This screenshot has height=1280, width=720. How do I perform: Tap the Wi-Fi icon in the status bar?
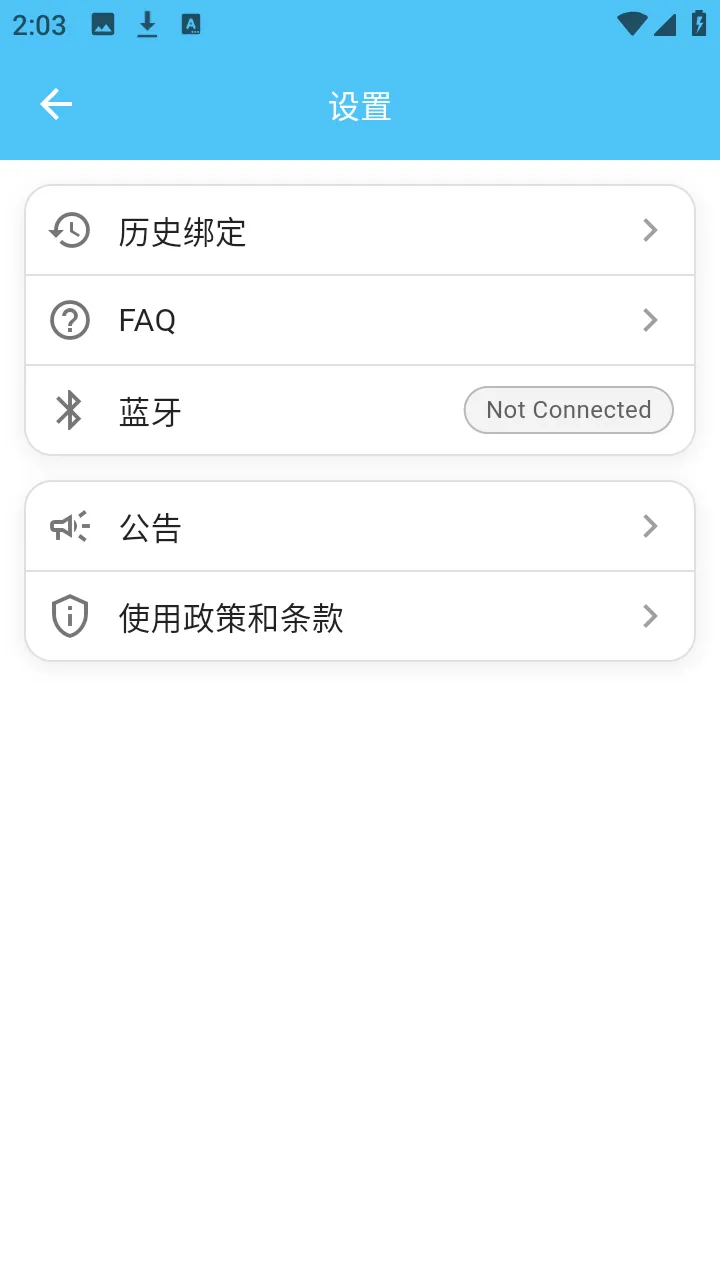tap(632, 24)
